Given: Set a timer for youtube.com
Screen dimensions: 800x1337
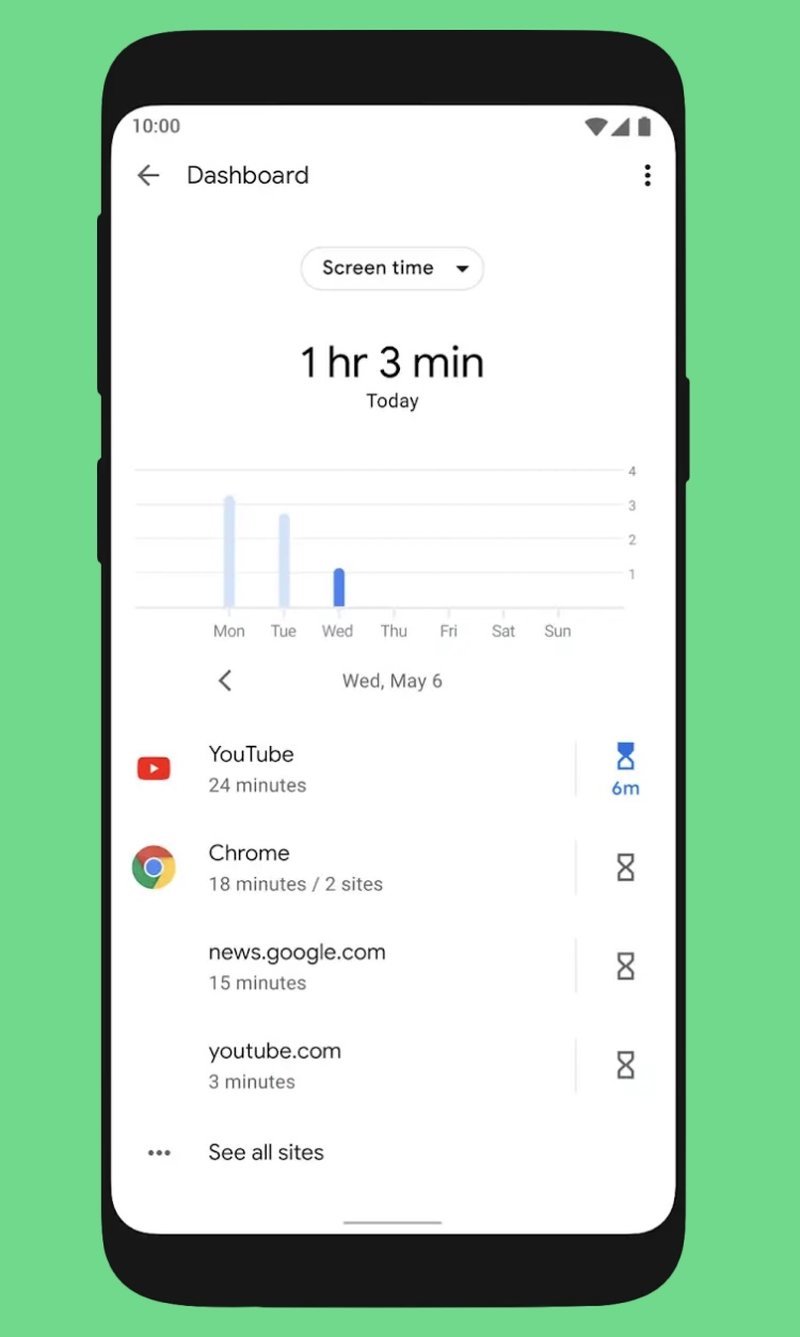Looking at the screenshot, I should 625,1065.
